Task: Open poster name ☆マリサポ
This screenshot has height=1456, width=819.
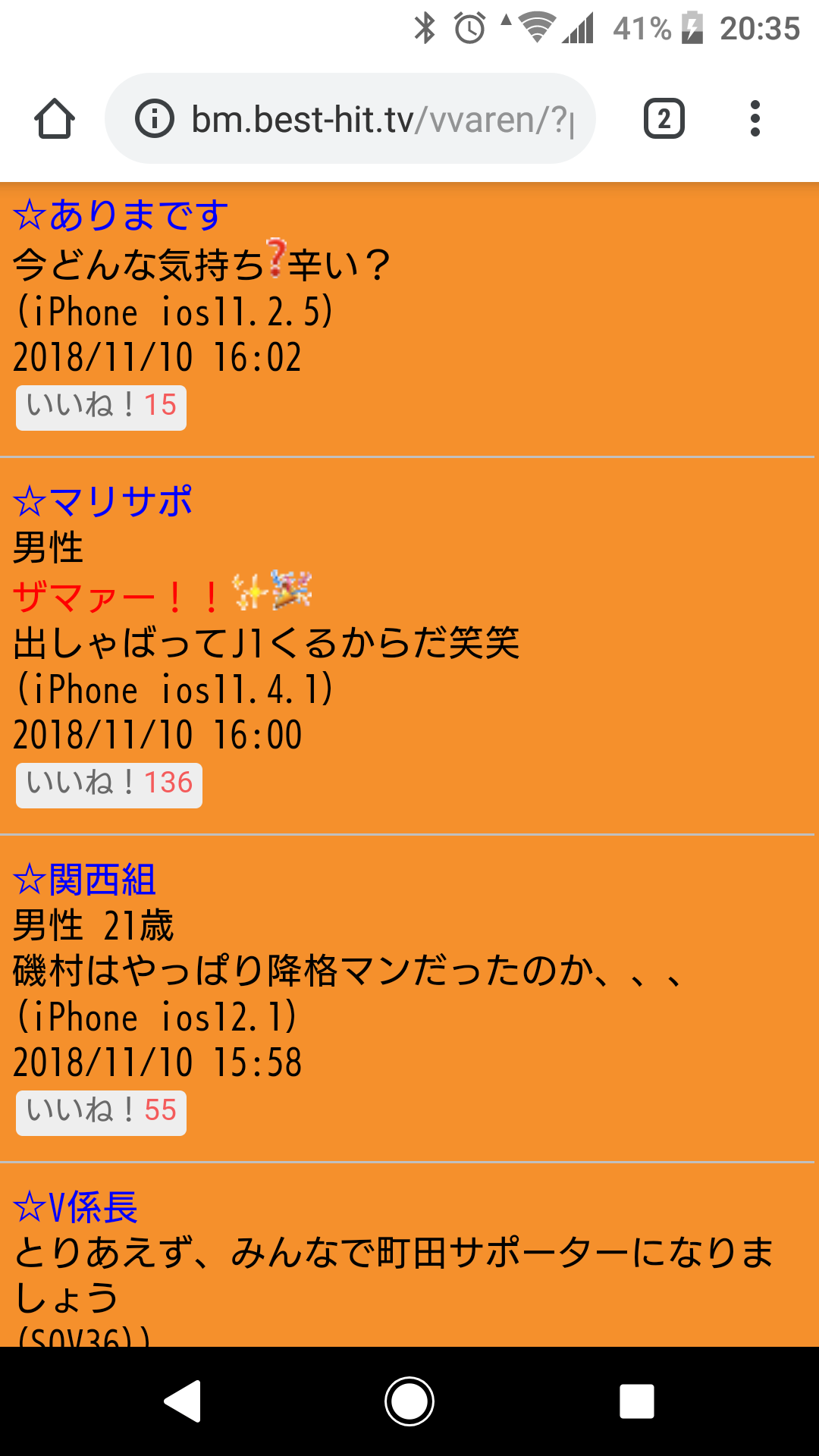Action: 103,501
